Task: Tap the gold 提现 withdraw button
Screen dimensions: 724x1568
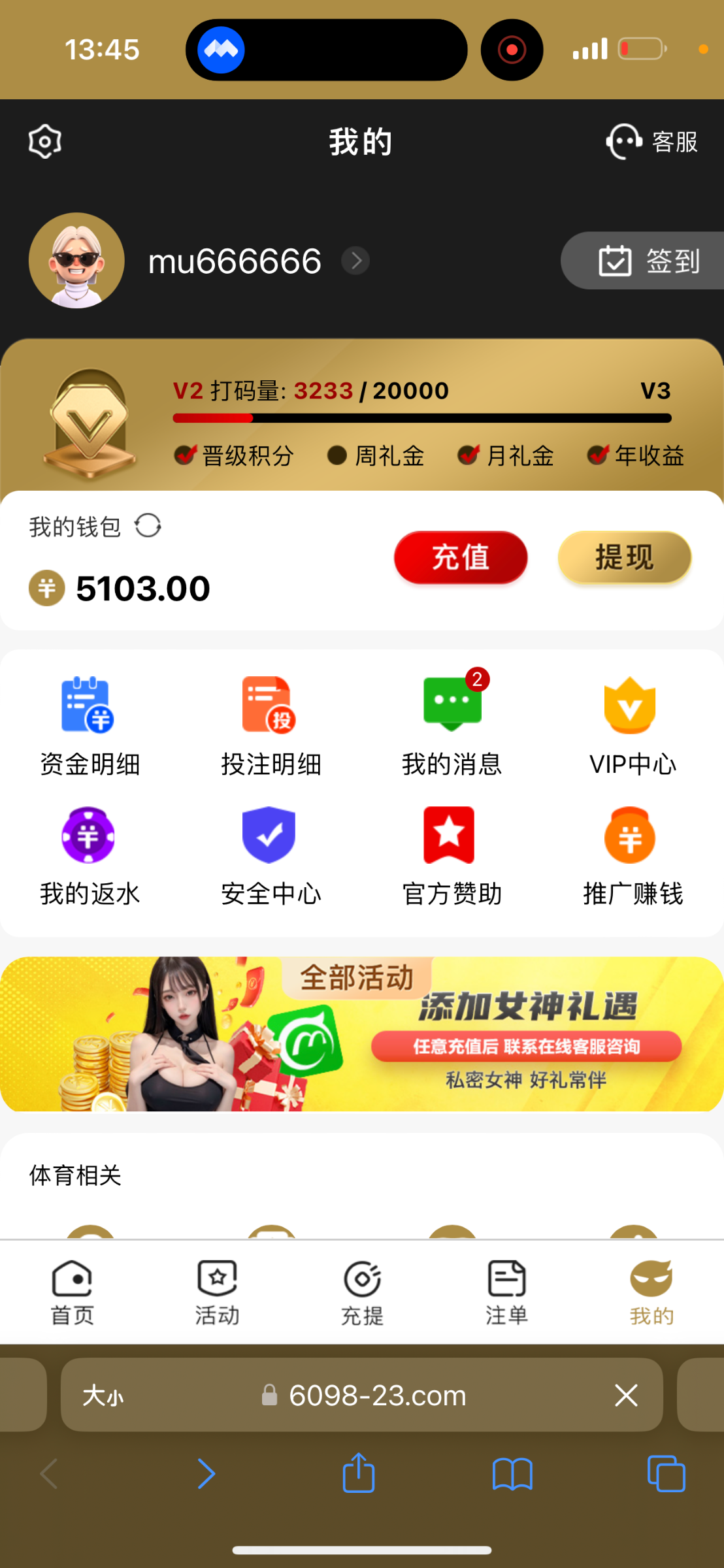Action: [x=624, y=557]
